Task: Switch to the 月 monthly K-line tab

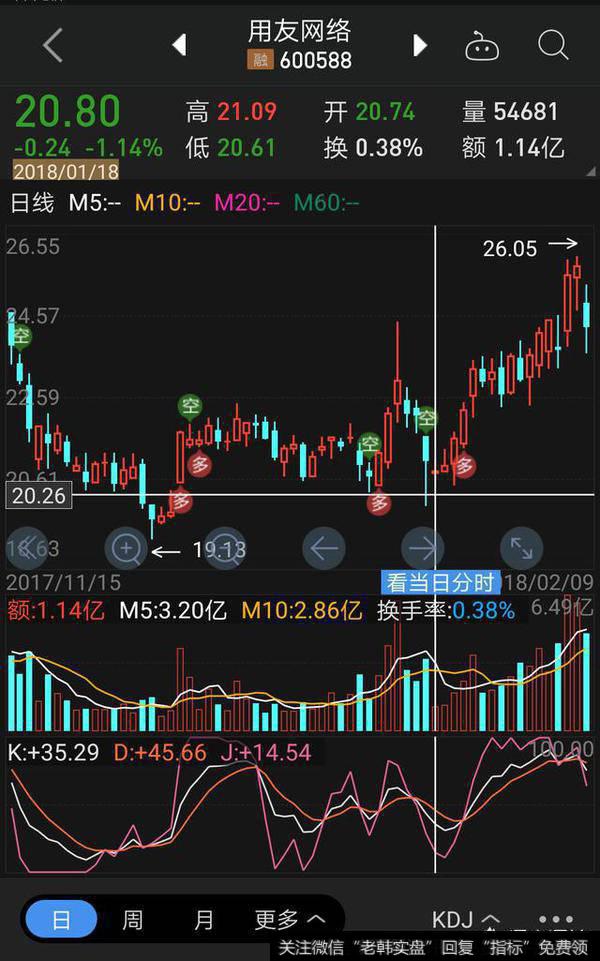Action: pos(204,919)
